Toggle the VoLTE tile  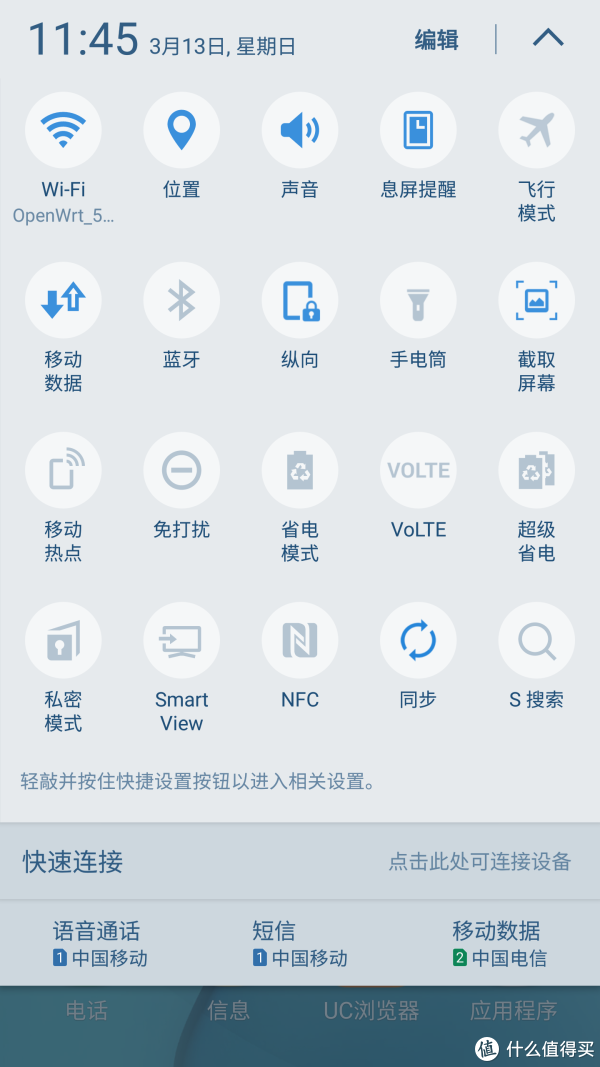click(x=418, y=470)
